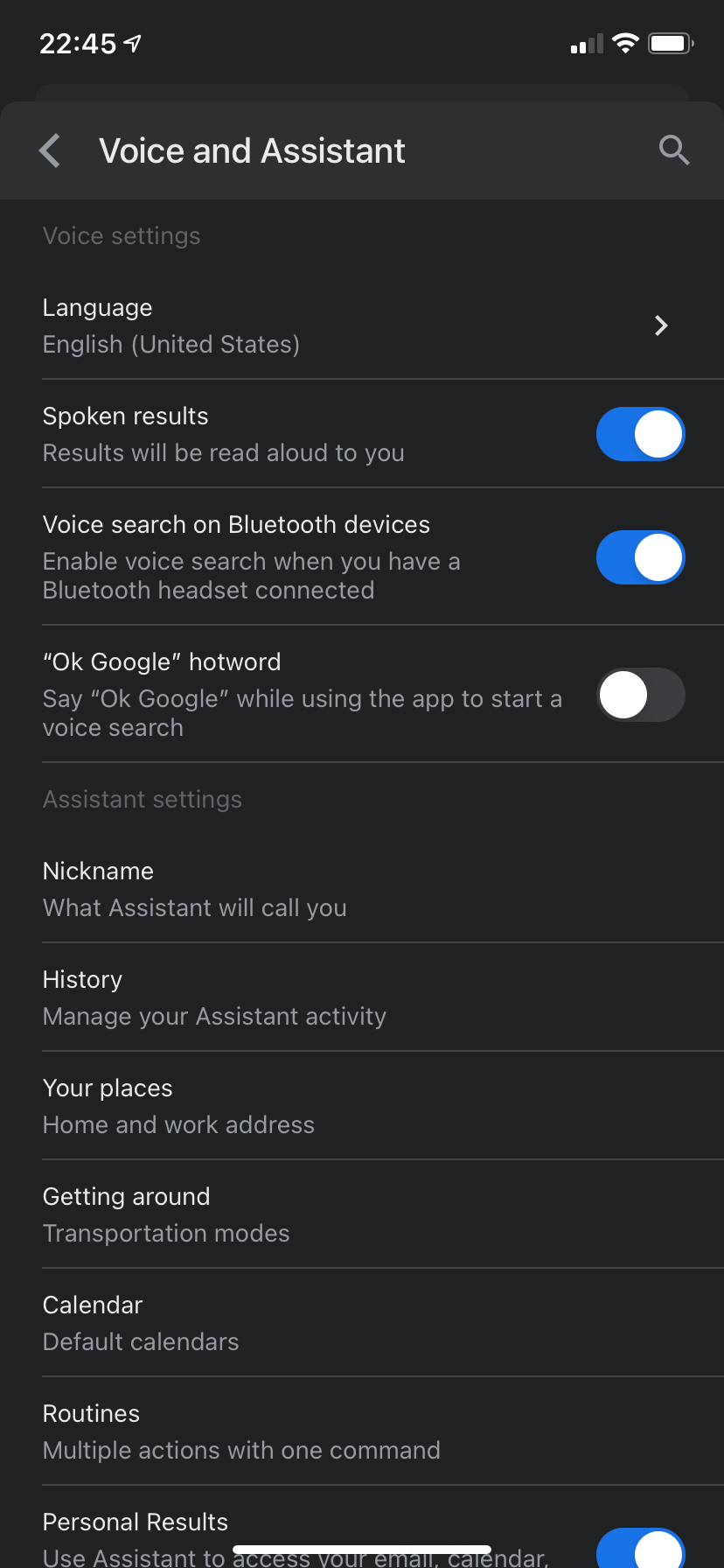Open Getting around transportation modes
The image size is (724, 1568).
click(350, 1214)
